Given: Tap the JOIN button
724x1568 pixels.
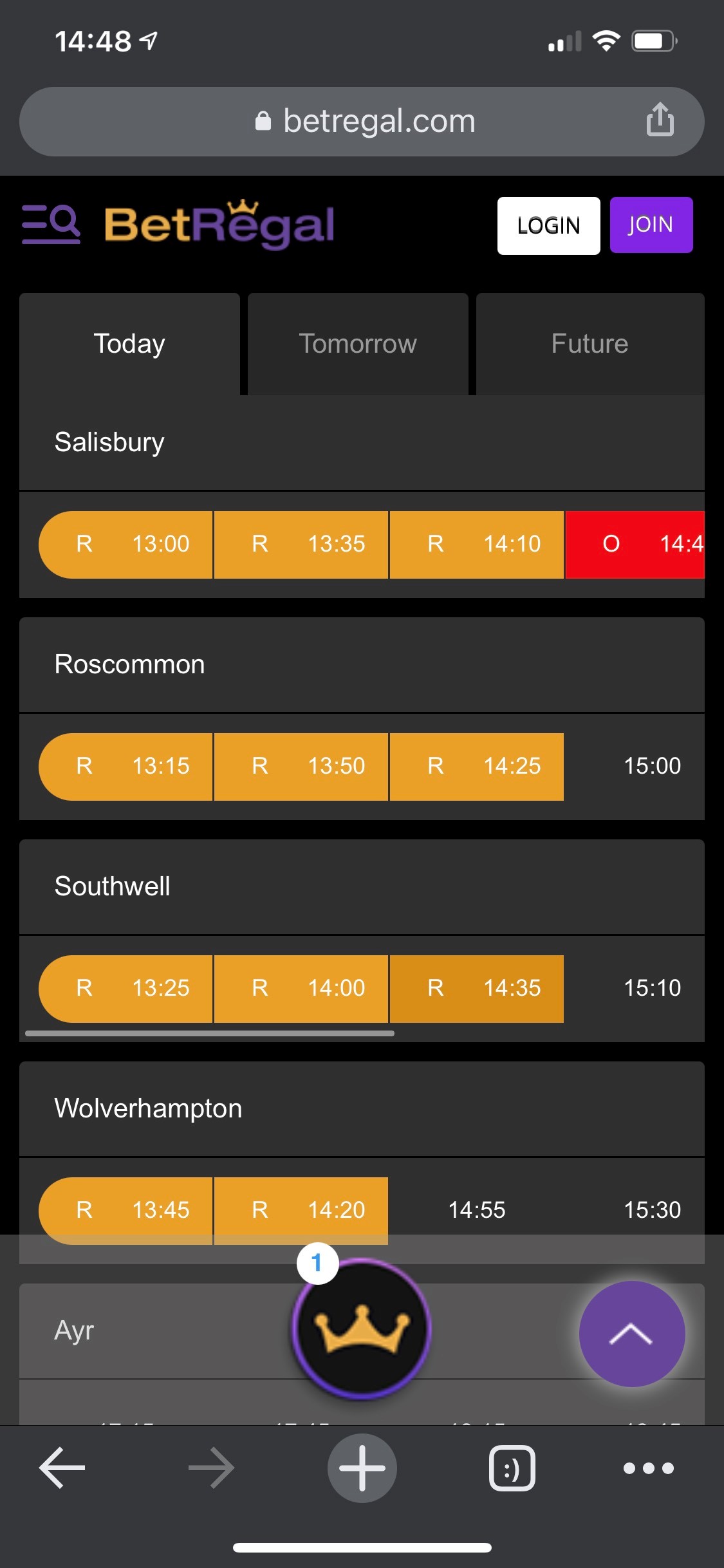Looking at the screenshot, I should click(651, 225).
